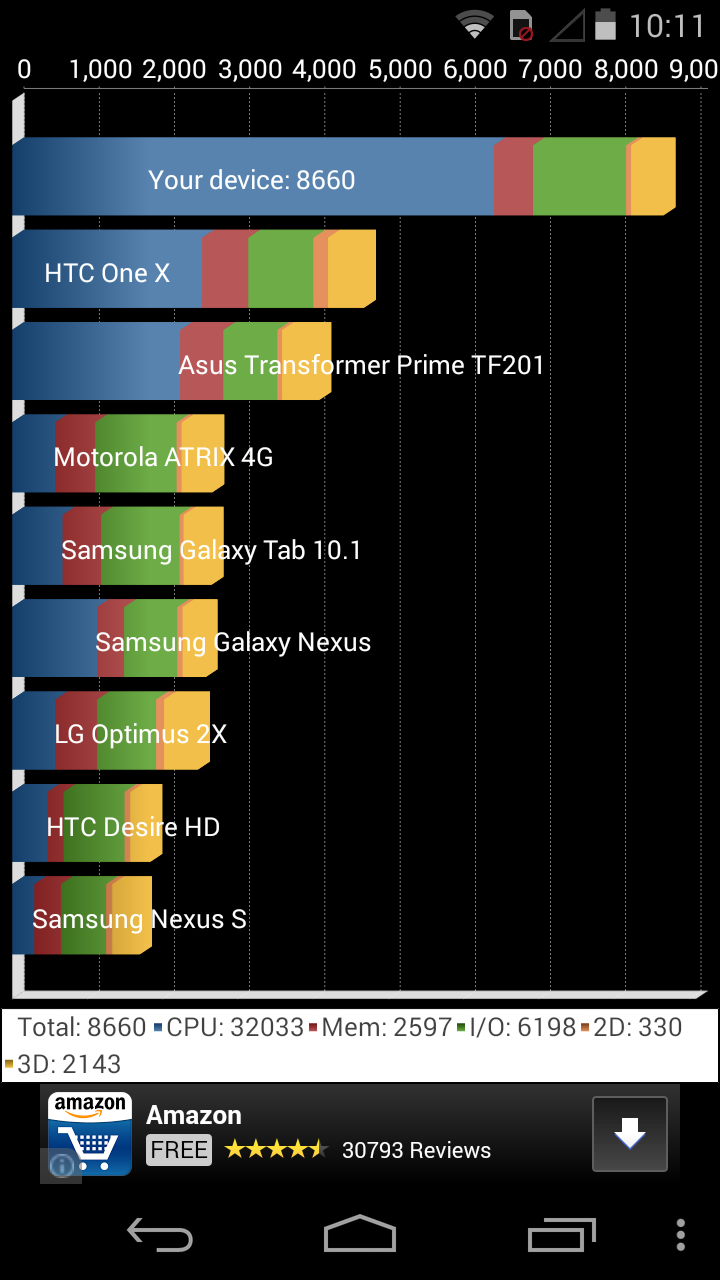Open the Amazon ad banner
This screenshot has width=720, height=1280.
pyautogui.click(x=360, y=1134)
